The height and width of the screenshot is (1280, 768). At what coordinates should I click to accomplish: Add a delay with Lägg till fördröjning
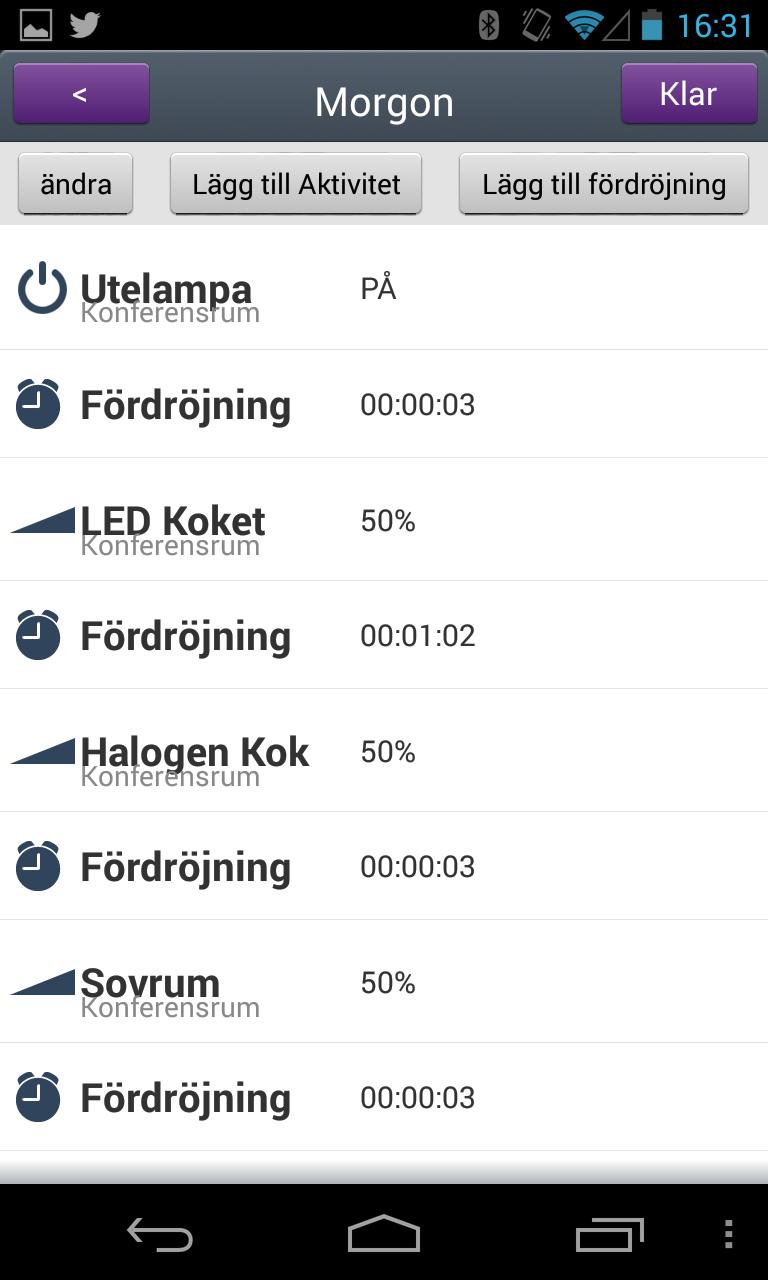[603, 184]
